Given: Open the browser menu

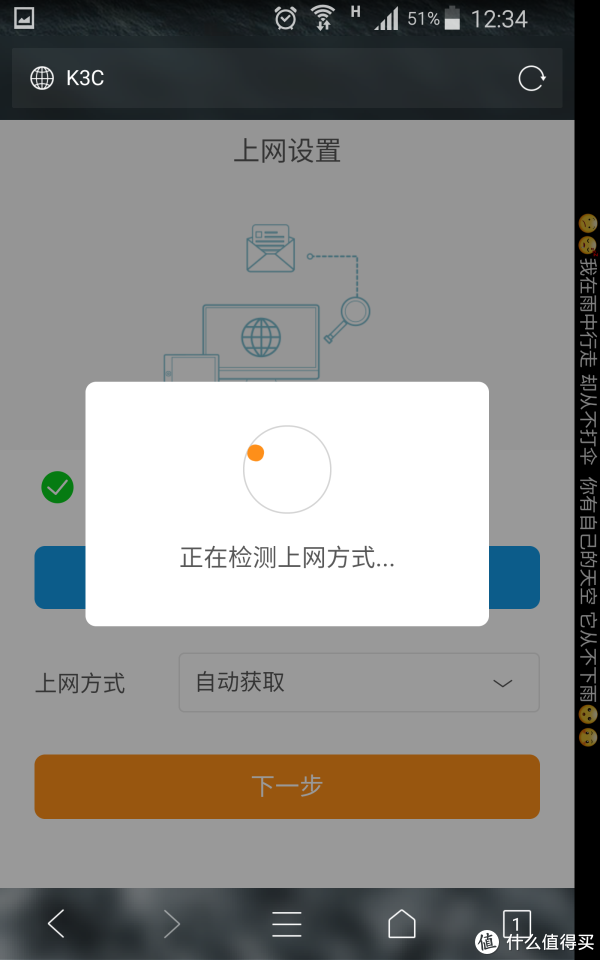Looking at the screenshot, I should [287, 923].
